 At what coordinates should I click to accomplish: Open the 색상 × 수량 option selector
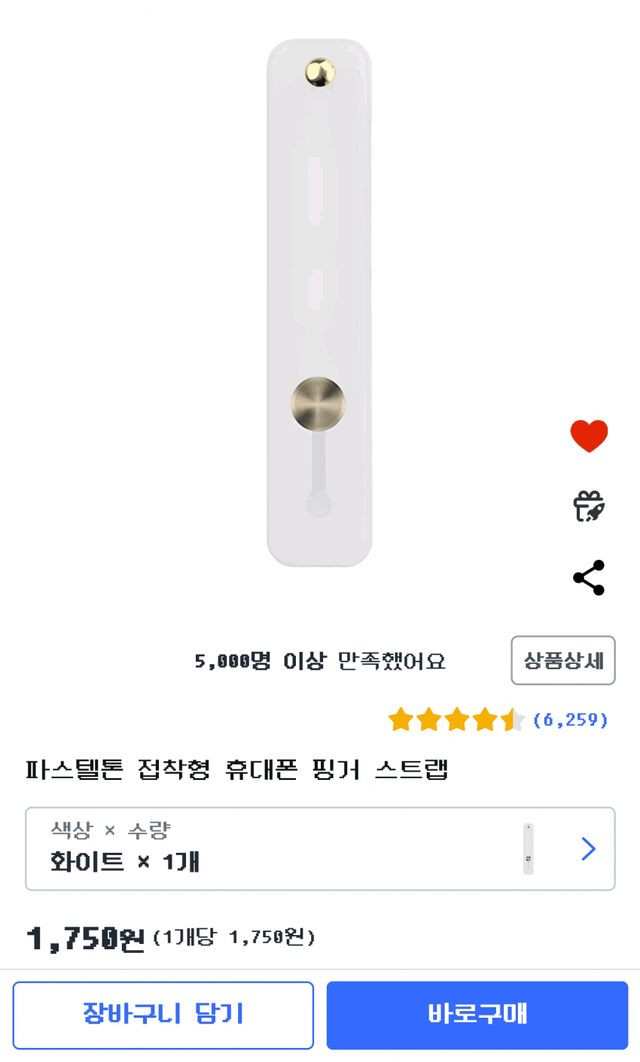320,848
